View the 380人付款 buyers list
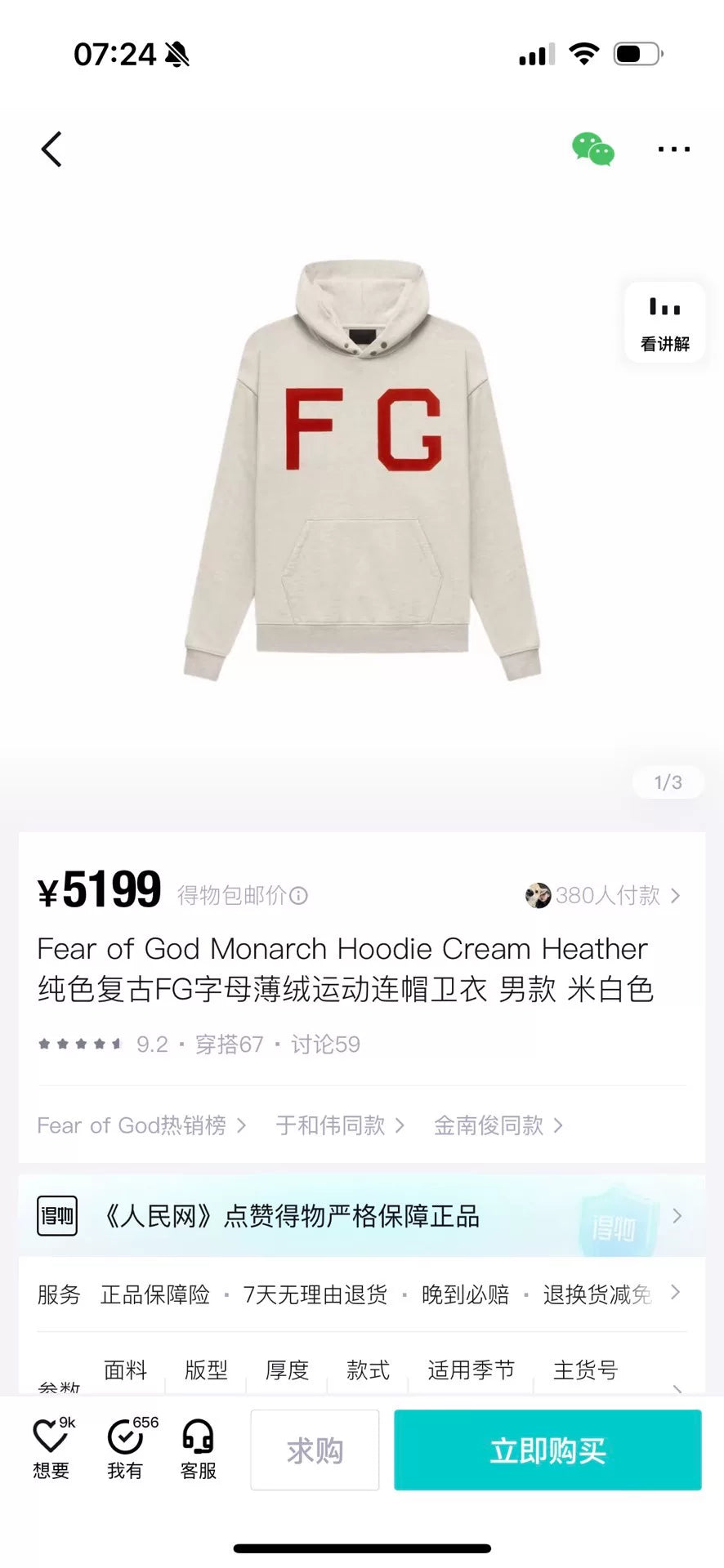Screen dimensions: 724x1568 pyautogui.click(x=605, y=896)
